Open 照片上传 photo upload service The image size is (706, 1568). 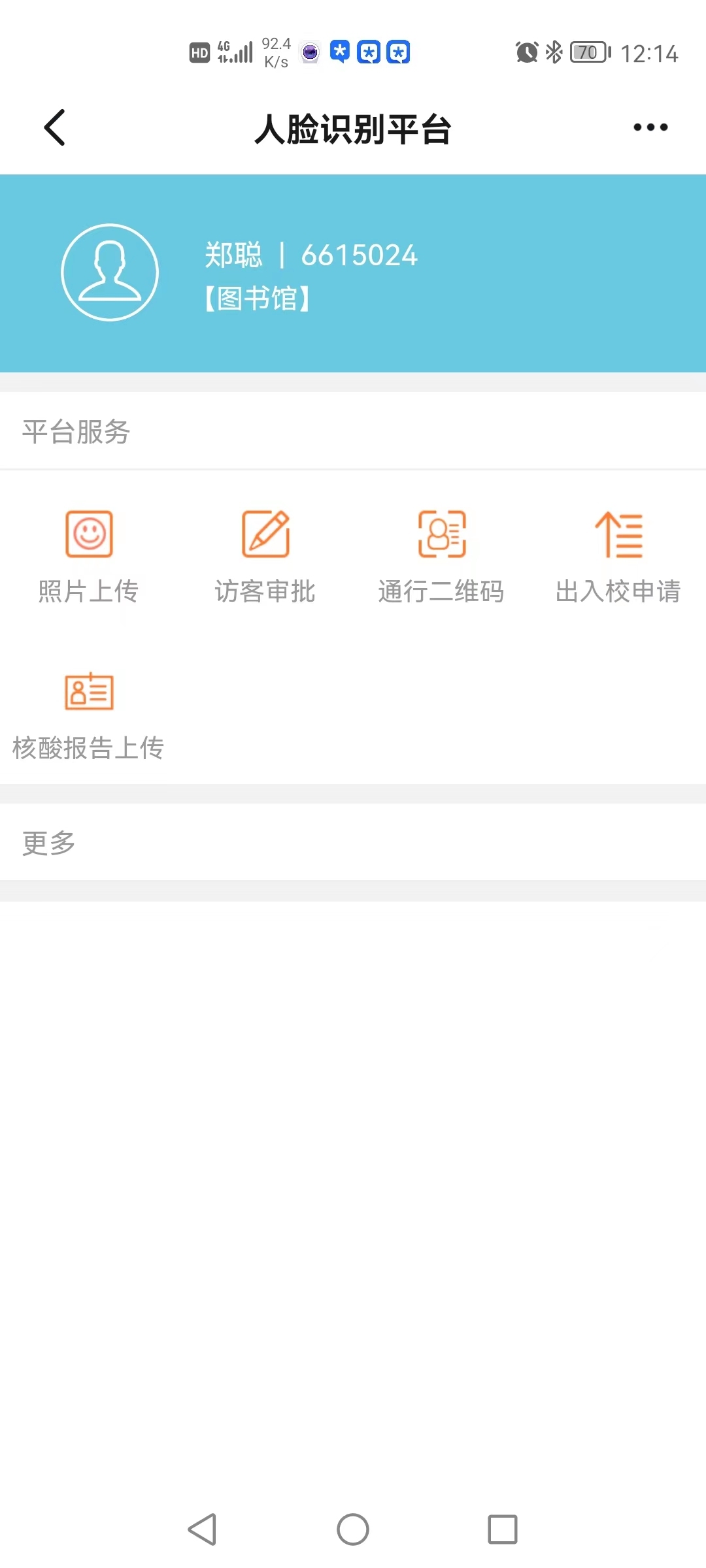pos(89,556)
